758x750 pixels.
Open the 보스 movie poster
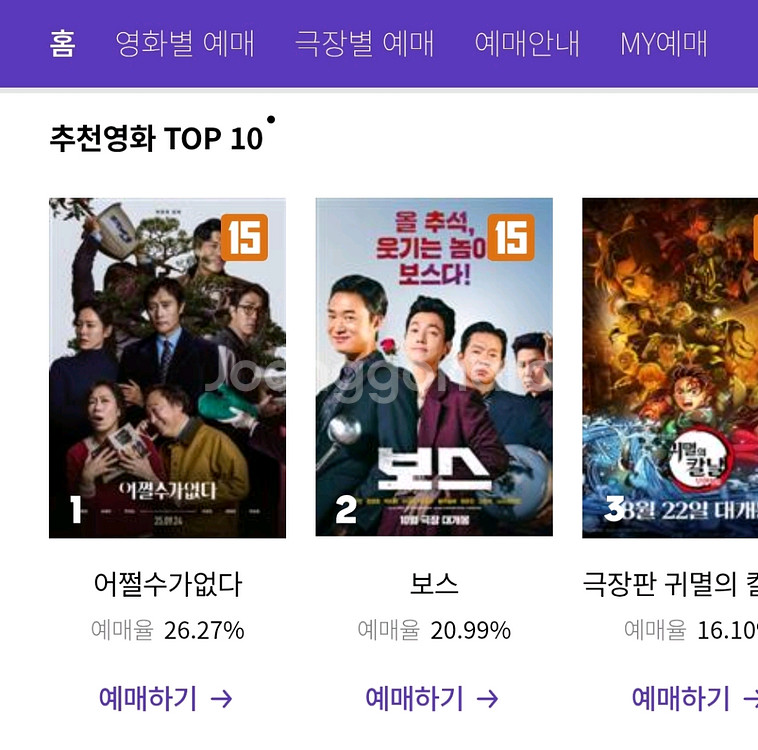(434, 367)
